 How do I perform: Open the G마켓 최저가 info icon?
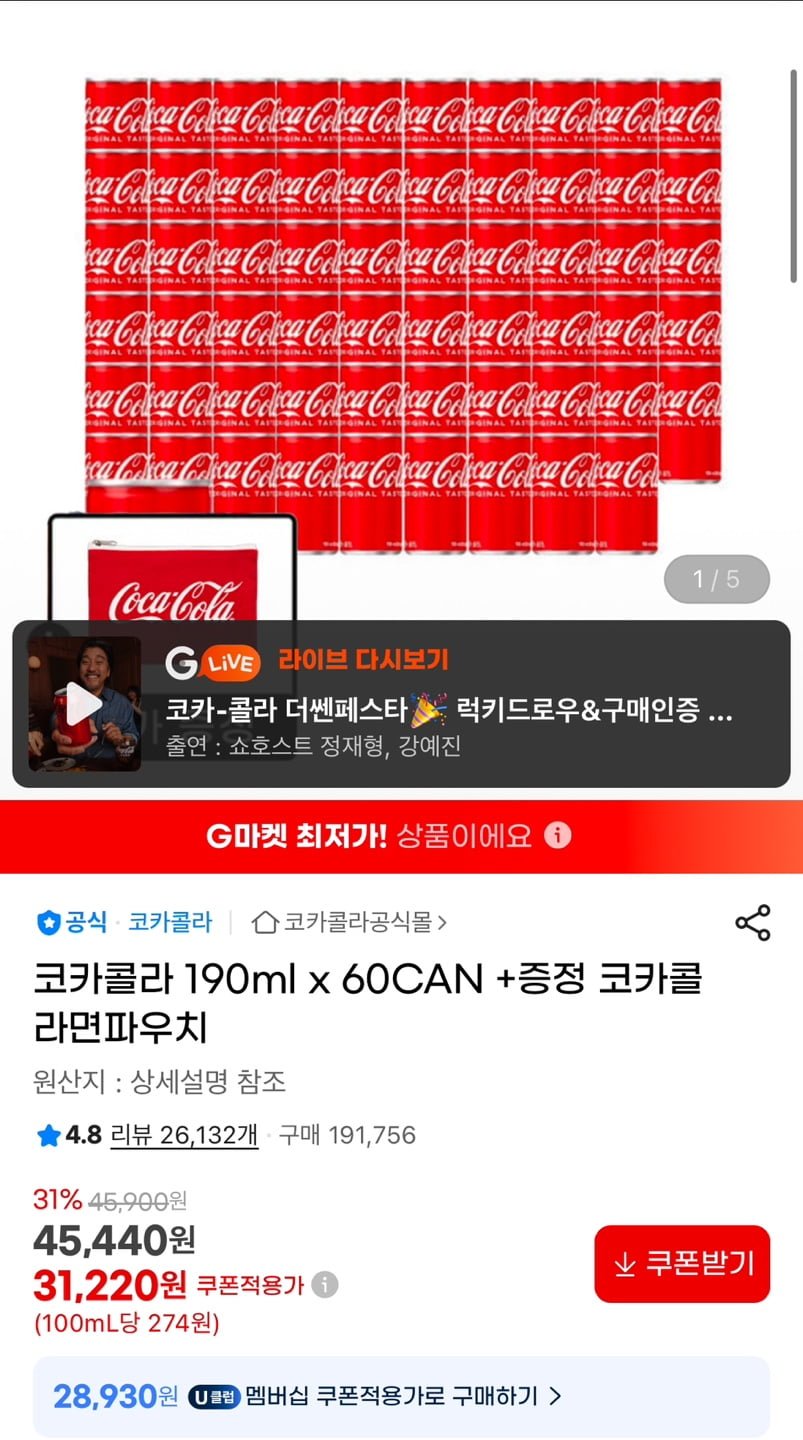558,835
